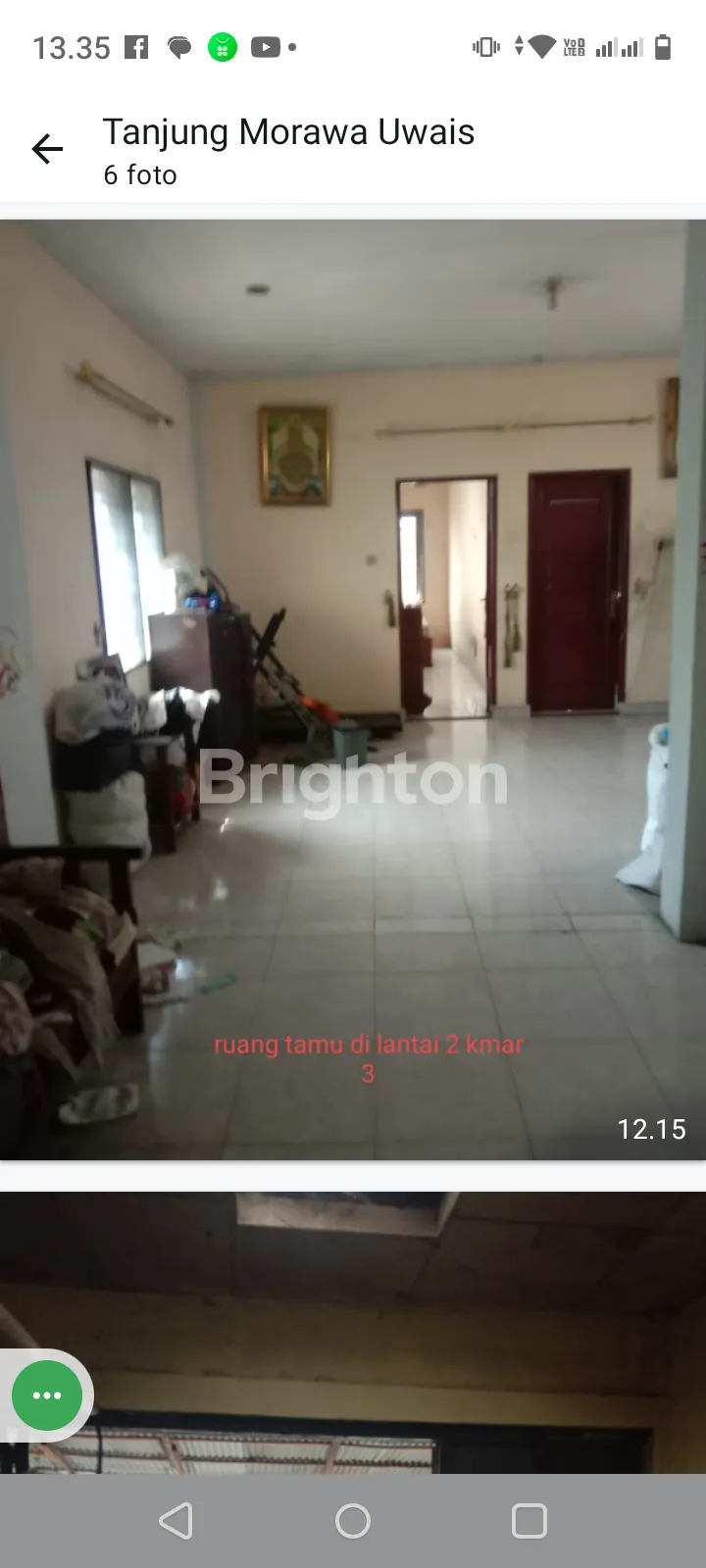Tap the green floating three-dots bubble
The image size is (706, 1568).
[46, 1396]
